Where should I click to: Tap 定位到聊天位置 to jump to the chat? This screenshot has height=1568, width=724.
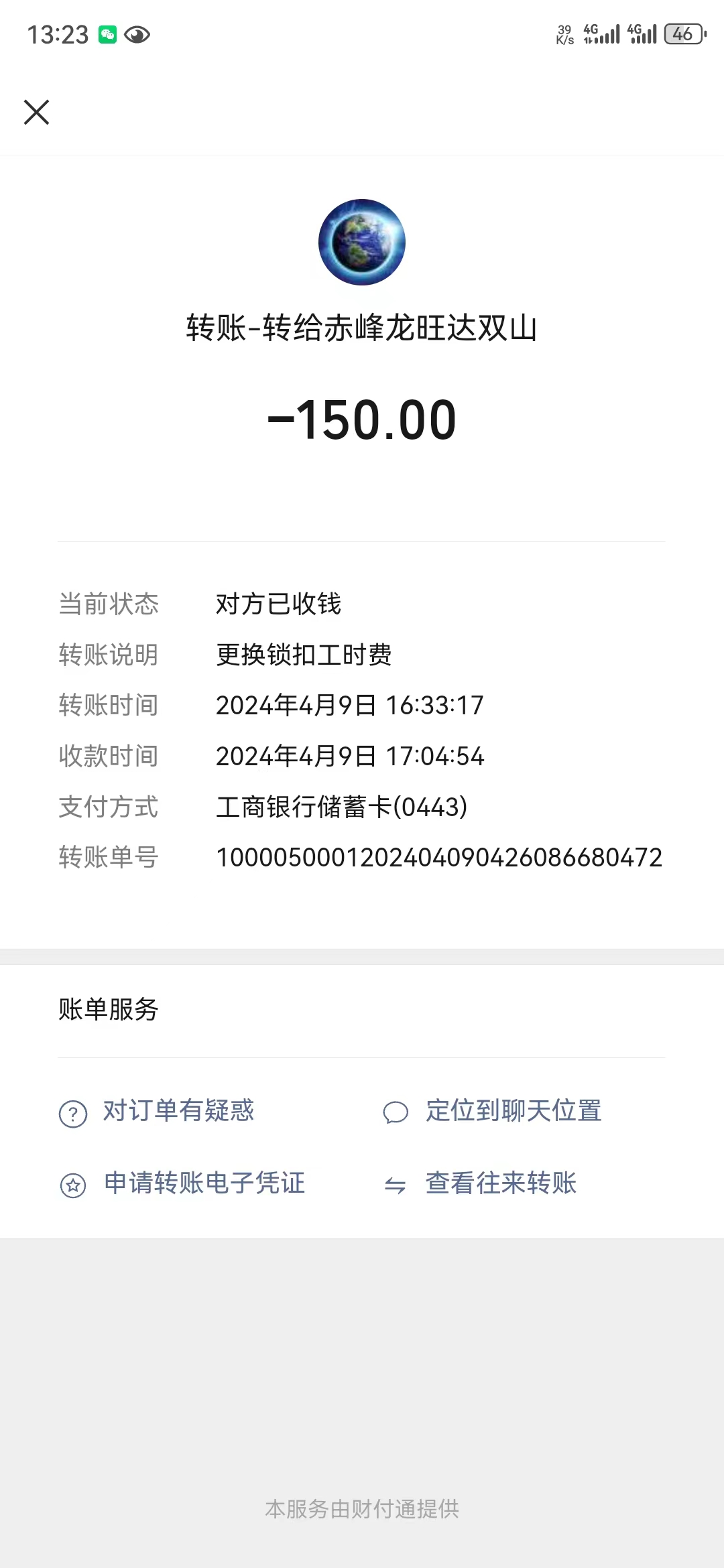[492, 1112]
